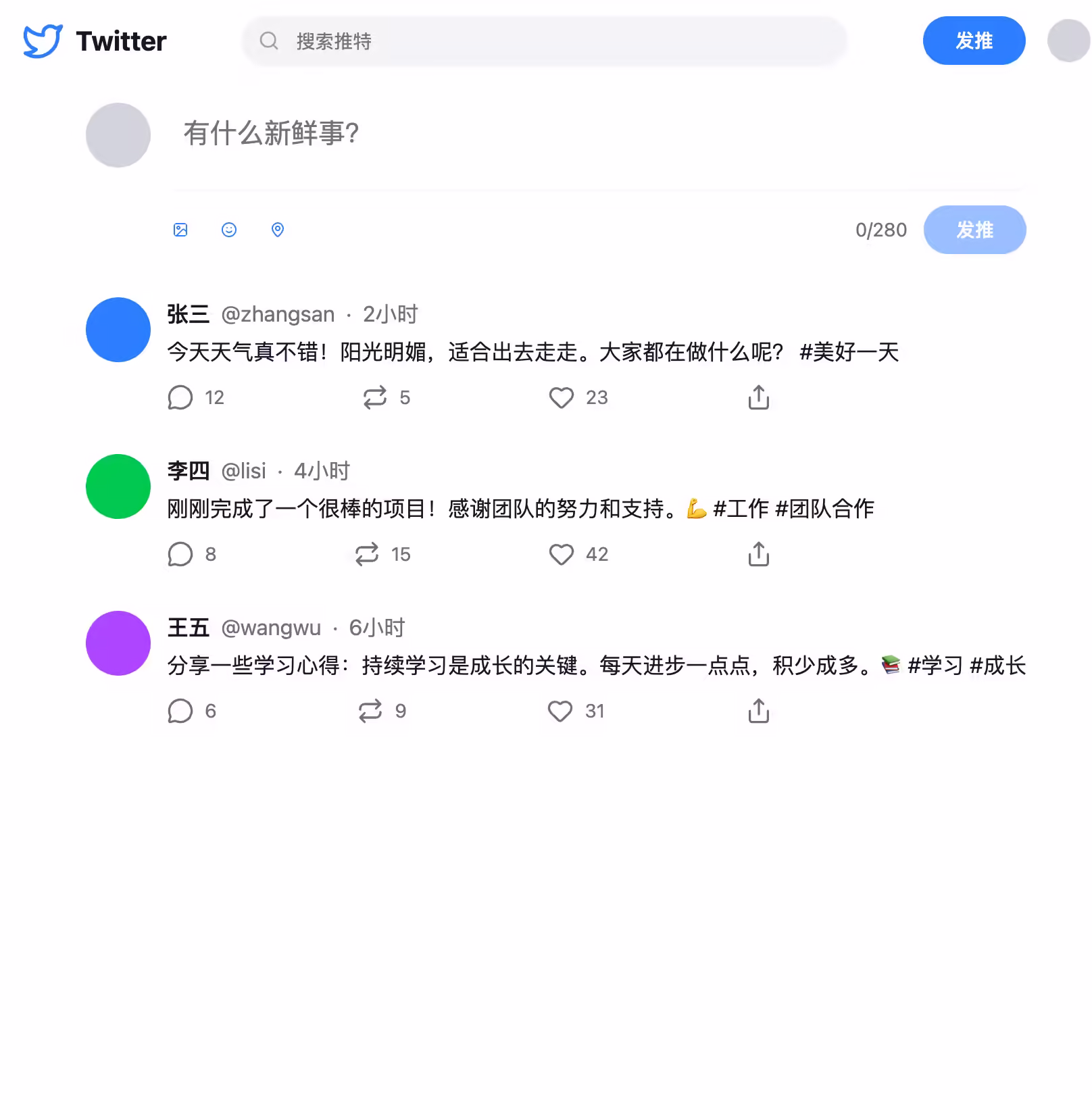Image resolution: width=1092 pixels, height=1100 pixels.
Task: Retweet 张三's post
Action: [x=375, y=397]
